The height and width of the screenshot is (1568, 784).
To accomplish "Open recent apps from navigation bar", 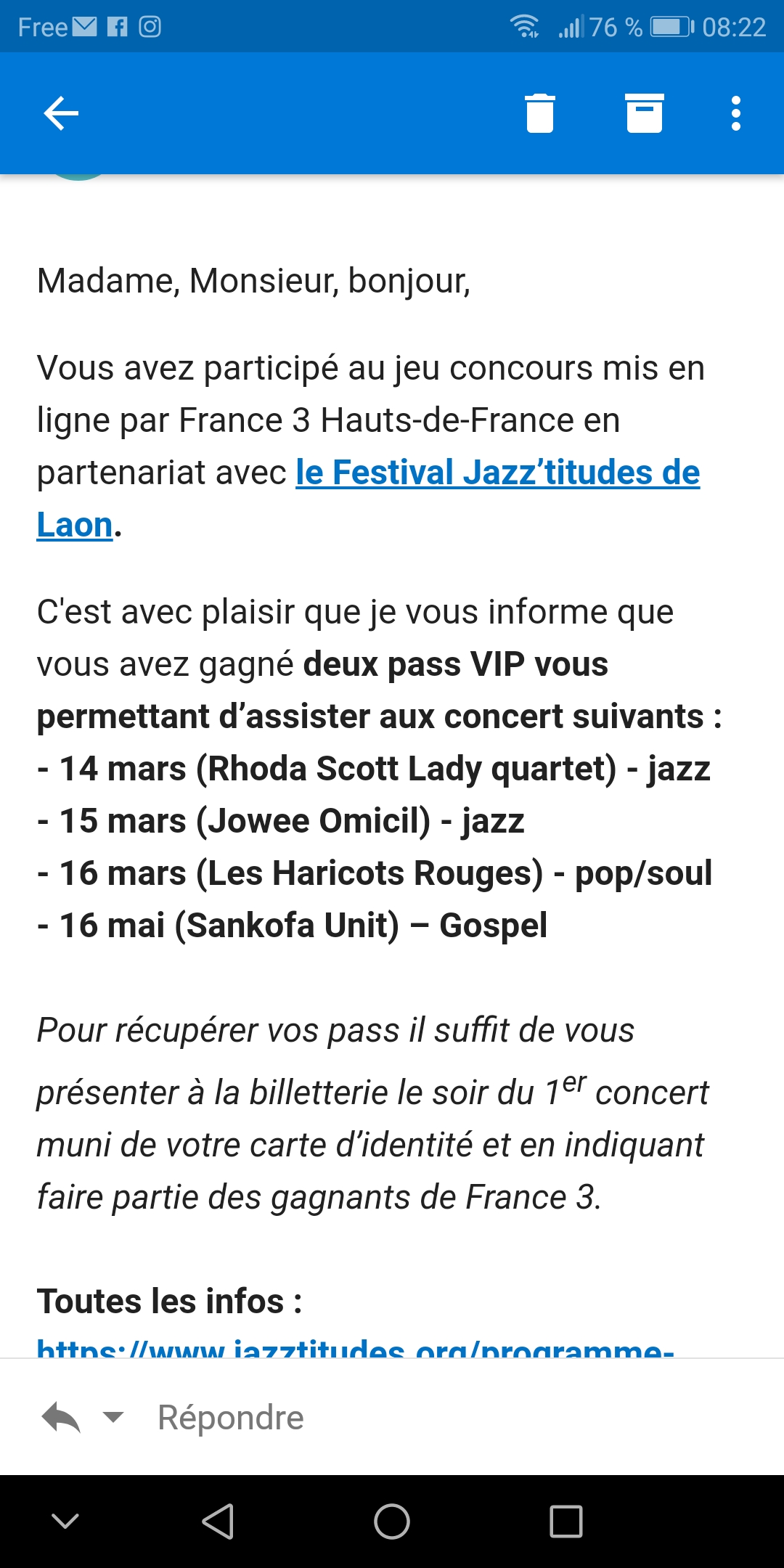I will coord(566,1522).
